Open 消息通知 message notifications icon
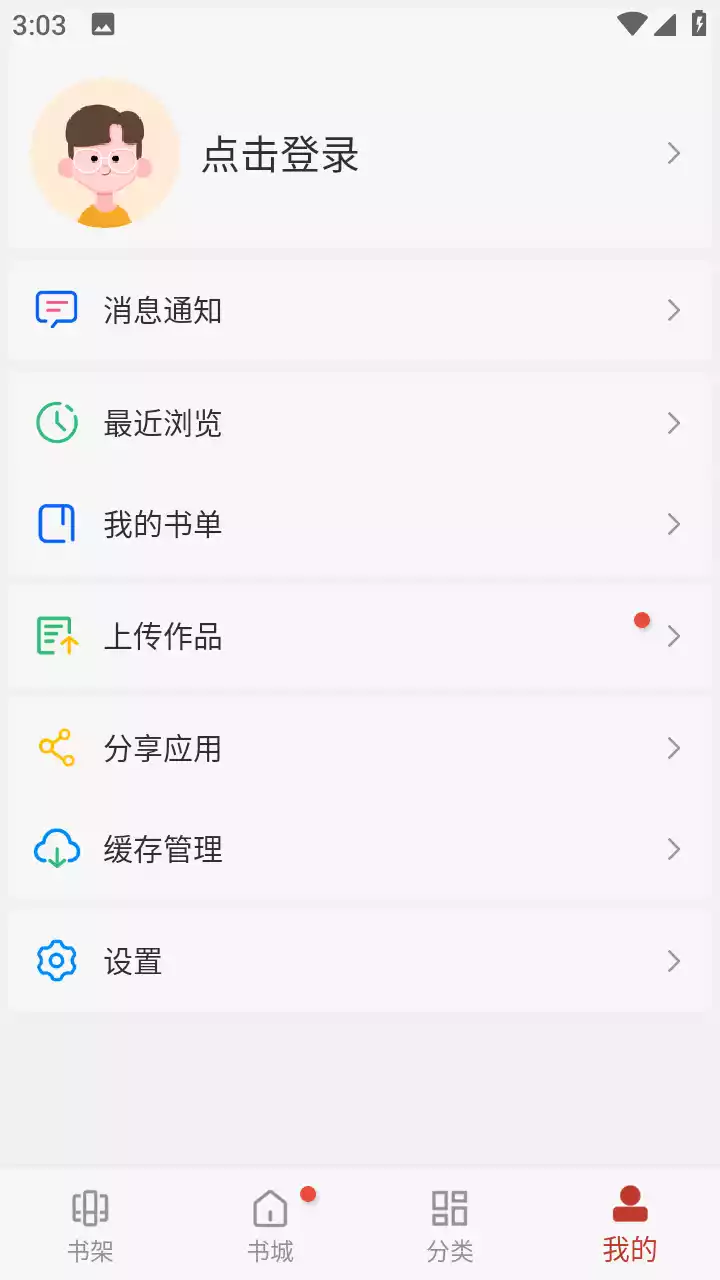 (57, 311)
